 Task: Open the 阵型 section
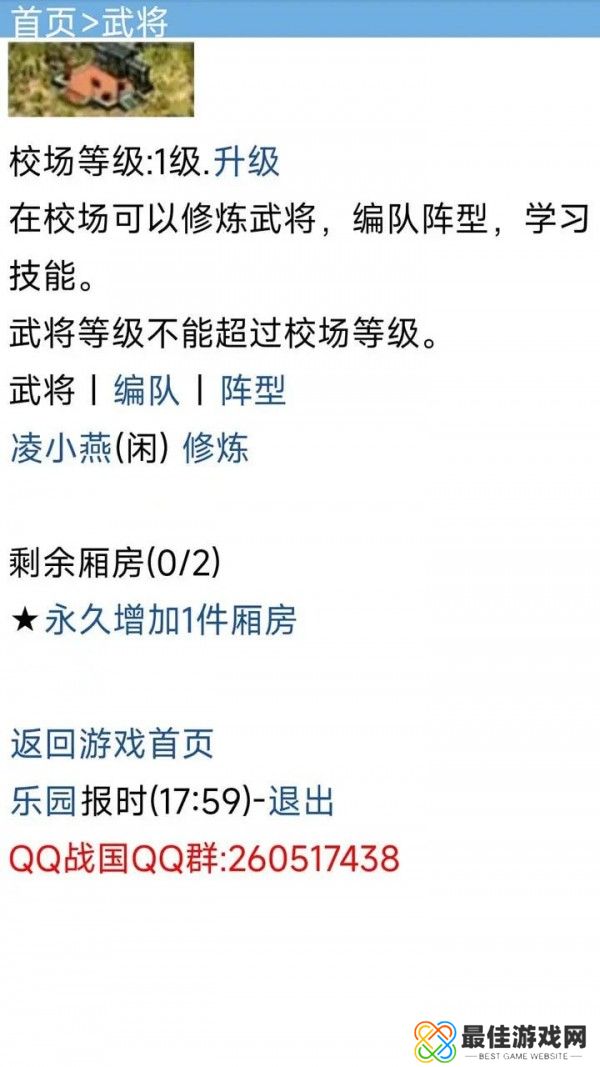[253, 391]
